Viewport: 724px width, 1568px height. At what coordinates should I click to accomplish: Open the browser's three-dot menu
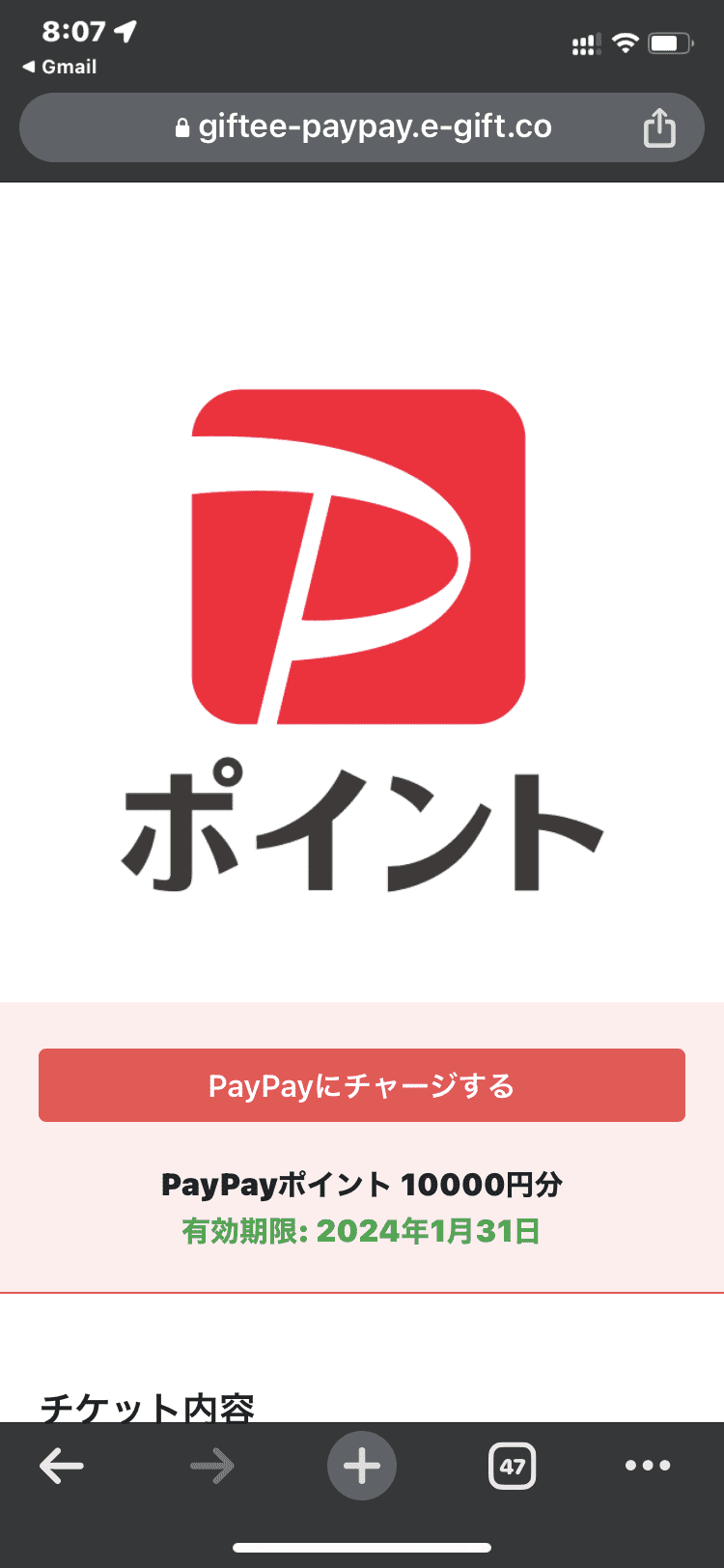point(648,1466)
